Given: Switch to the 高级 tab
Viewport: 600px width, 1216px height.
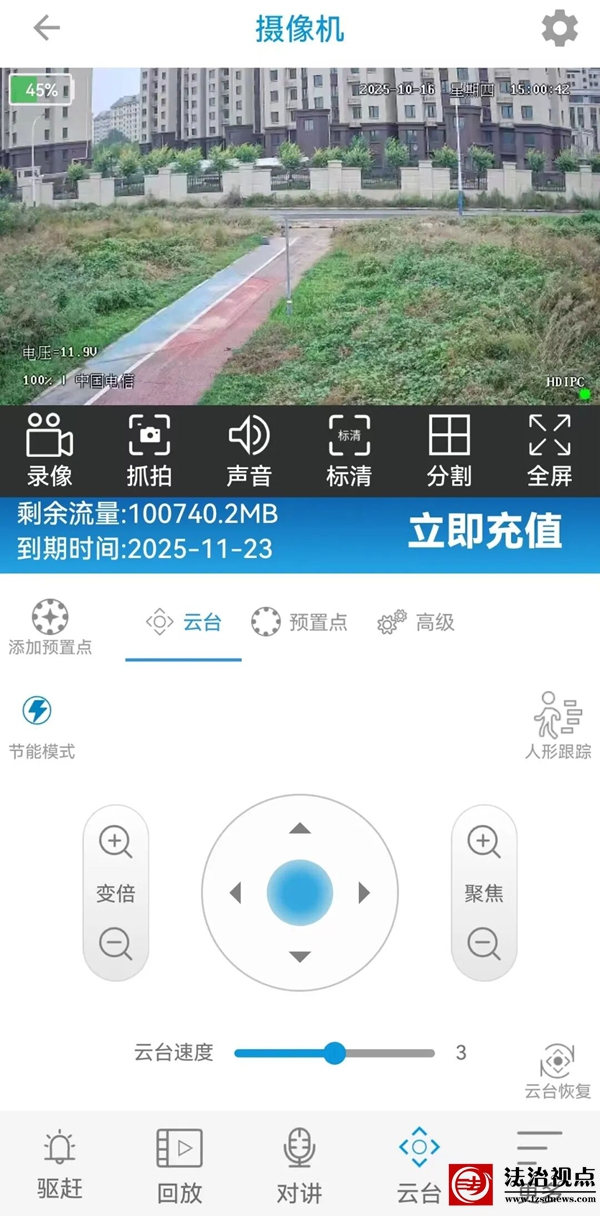Looking at the screenshot, I should click(416, 622).
